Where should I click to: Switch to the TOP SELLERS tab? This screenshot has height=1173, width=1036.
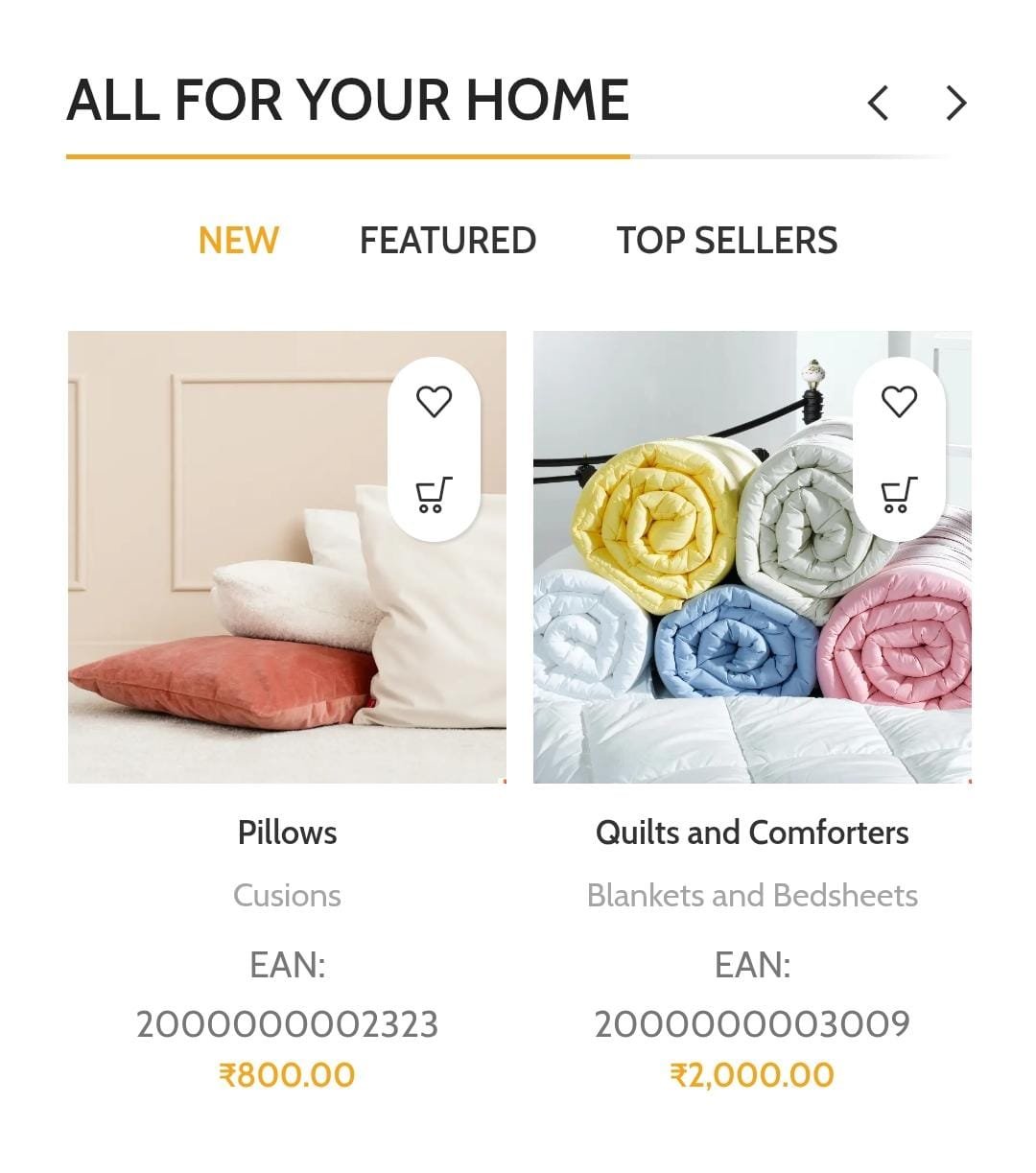726,240
